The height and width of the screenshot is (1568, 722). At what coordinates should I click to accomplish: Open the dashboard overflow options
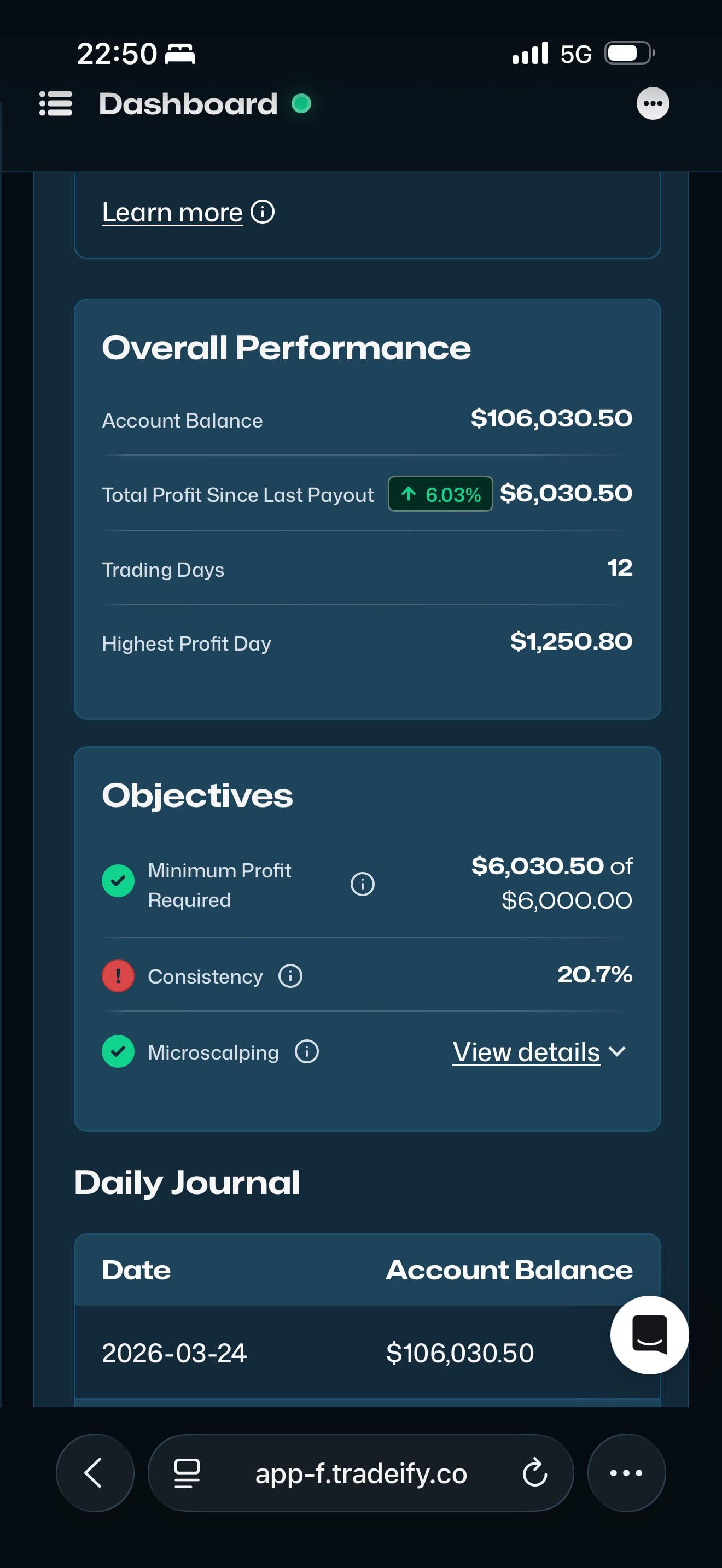(653, 103)
